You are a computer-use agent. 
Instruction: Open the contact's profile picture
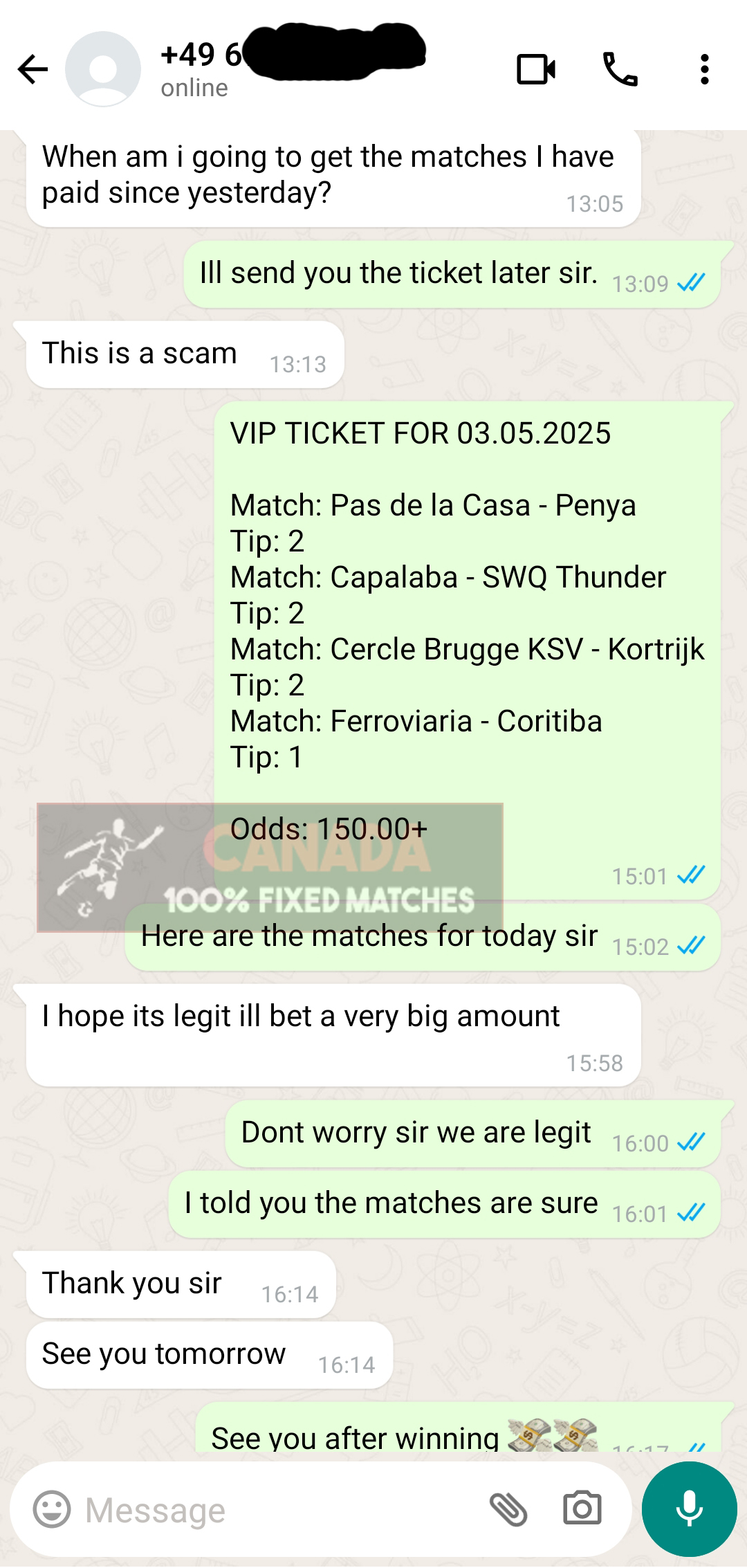[103, 69]
